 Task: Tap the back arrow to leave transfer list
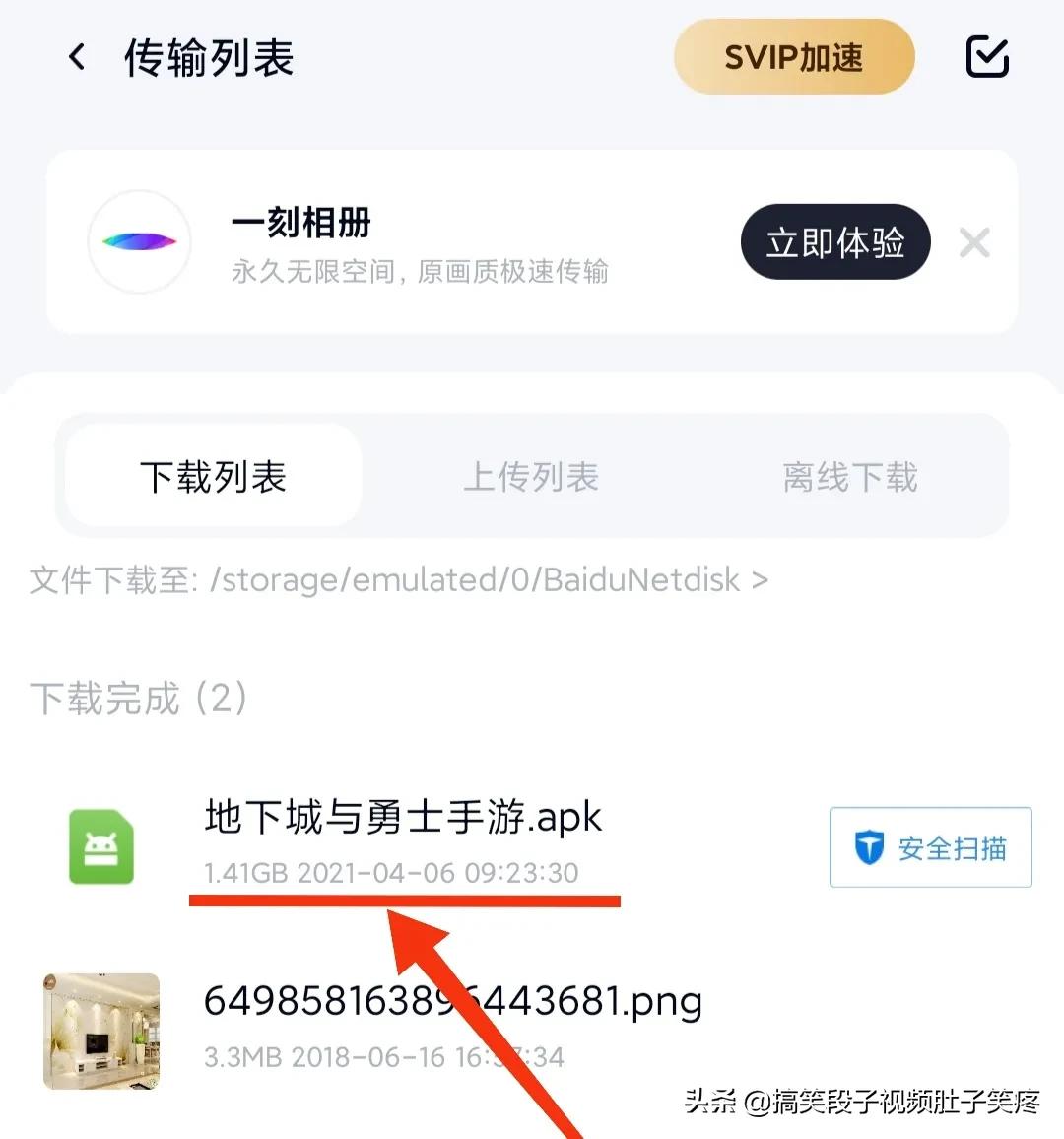click(77, 57)
